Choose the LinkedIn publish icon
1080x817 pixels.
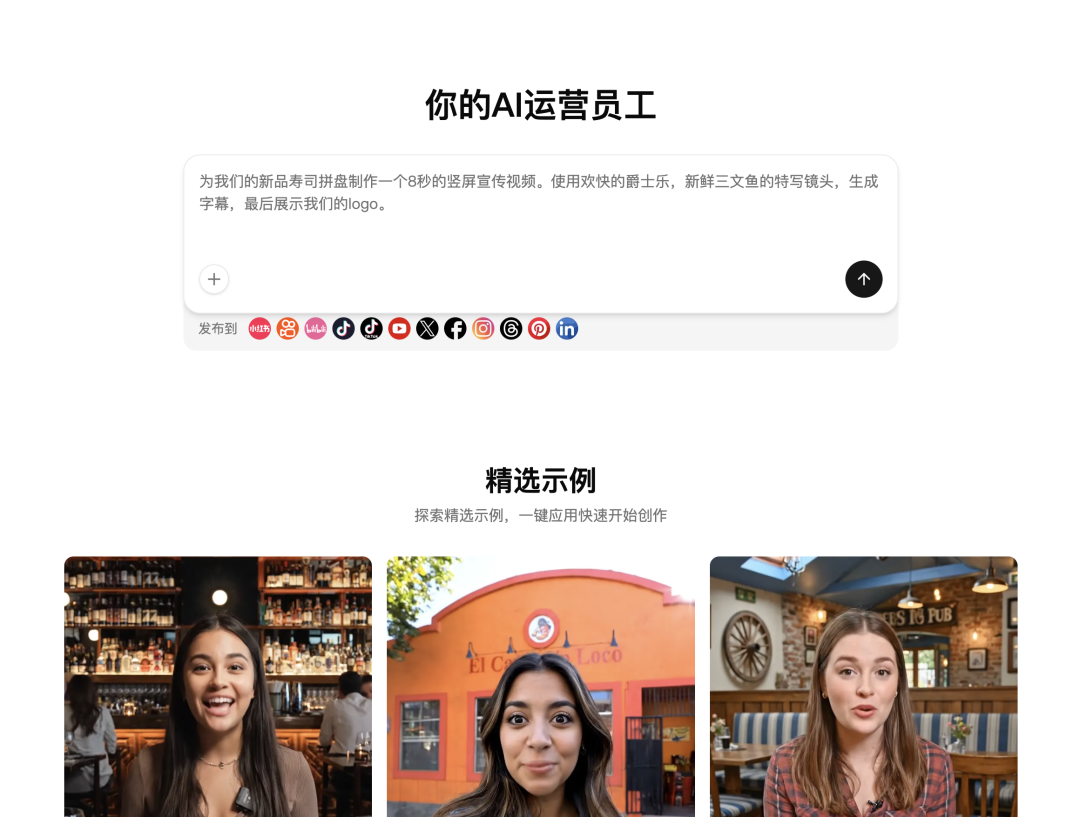coord(567,328)
